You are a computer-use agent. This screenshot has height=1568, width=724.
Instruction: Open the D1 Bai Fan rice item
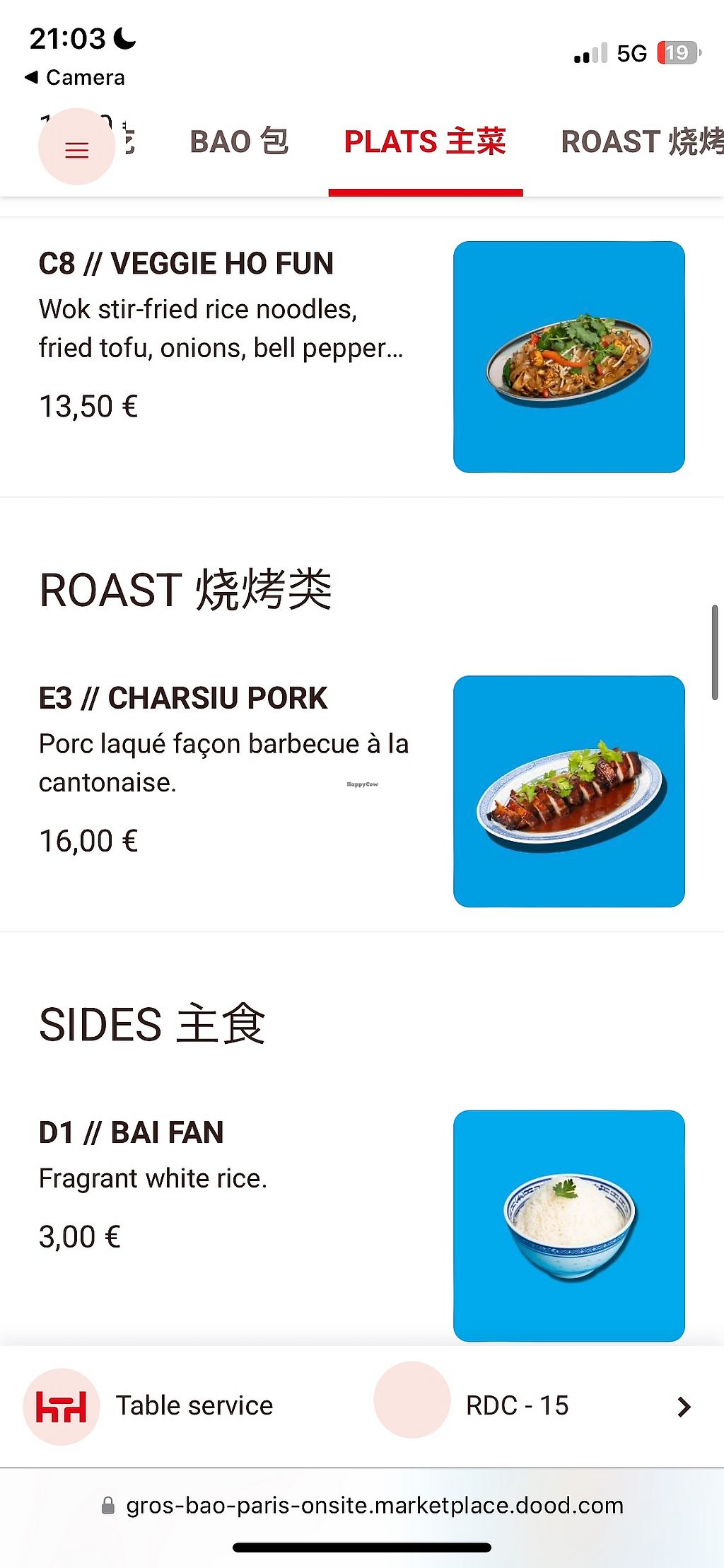pyautogui.click(x=132, y=1132)
